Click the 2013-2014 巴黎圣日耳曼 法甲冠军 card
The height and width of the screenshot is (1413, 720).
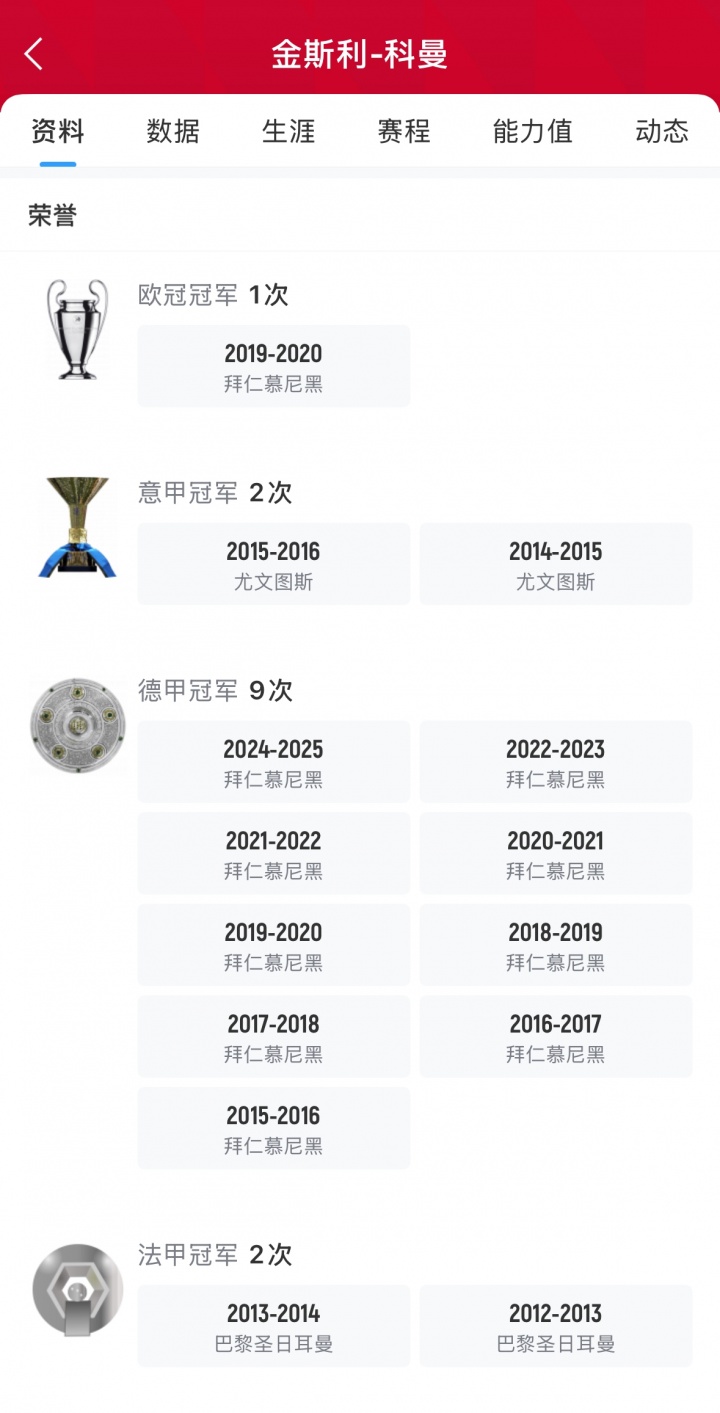tap(273, 1325)
